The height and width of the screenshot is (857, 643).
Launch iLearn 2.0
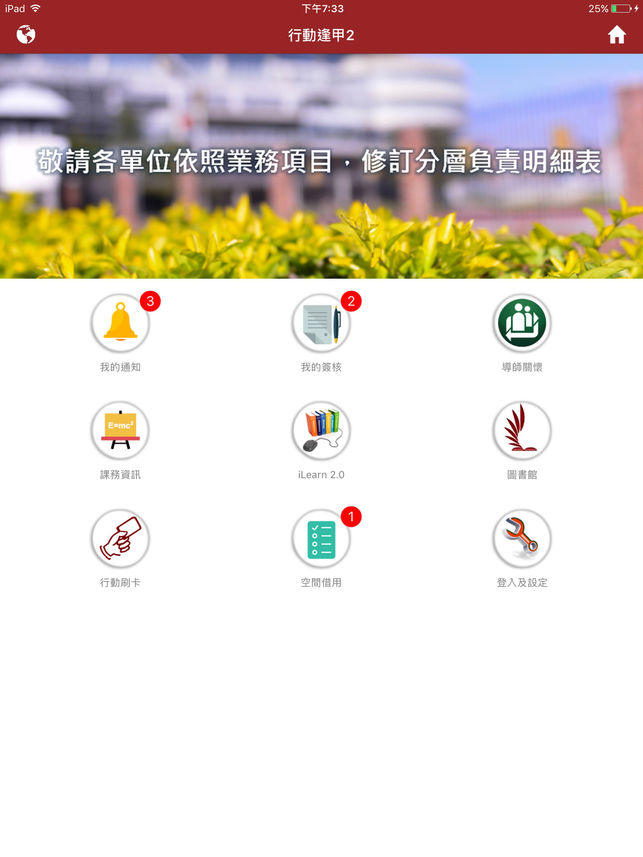[x=321, y=431]
